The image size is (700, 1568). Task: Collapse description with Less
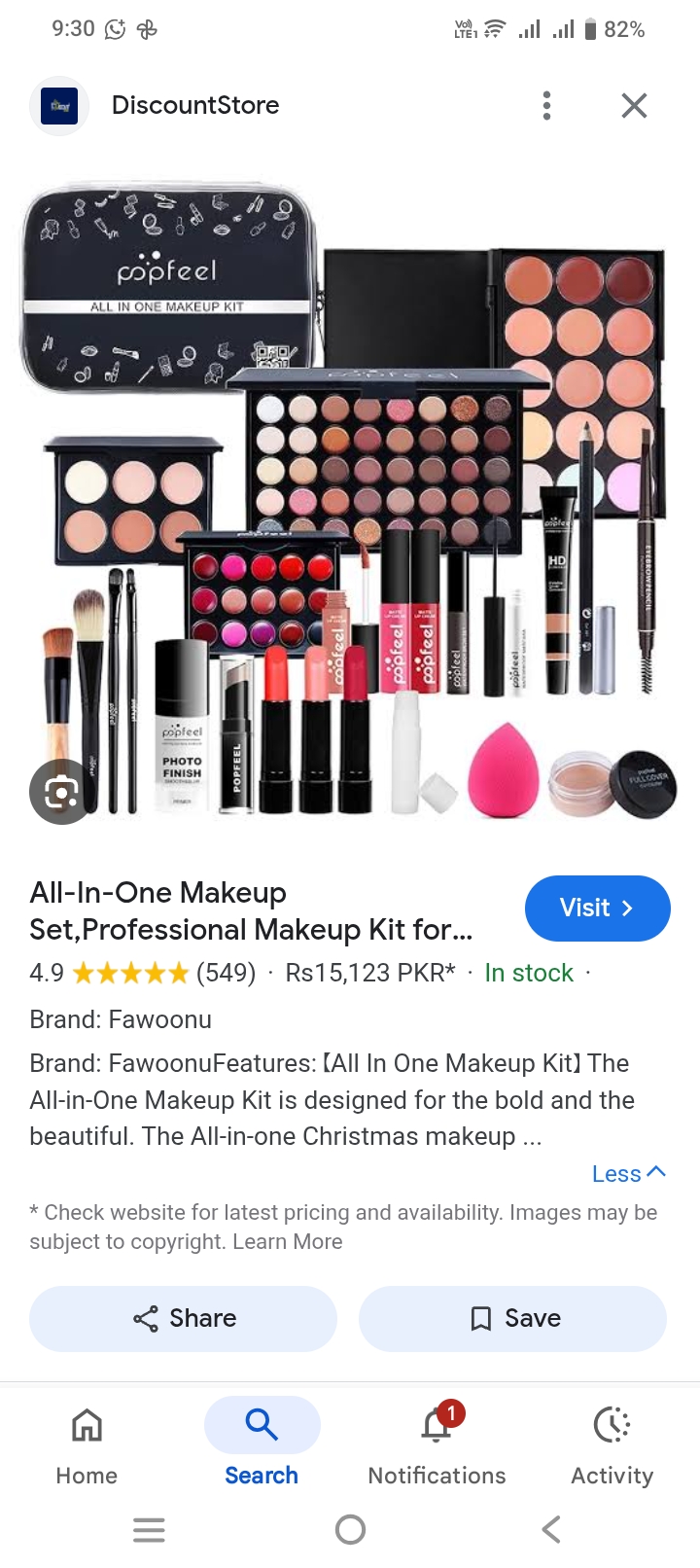tap(628, 1174)
